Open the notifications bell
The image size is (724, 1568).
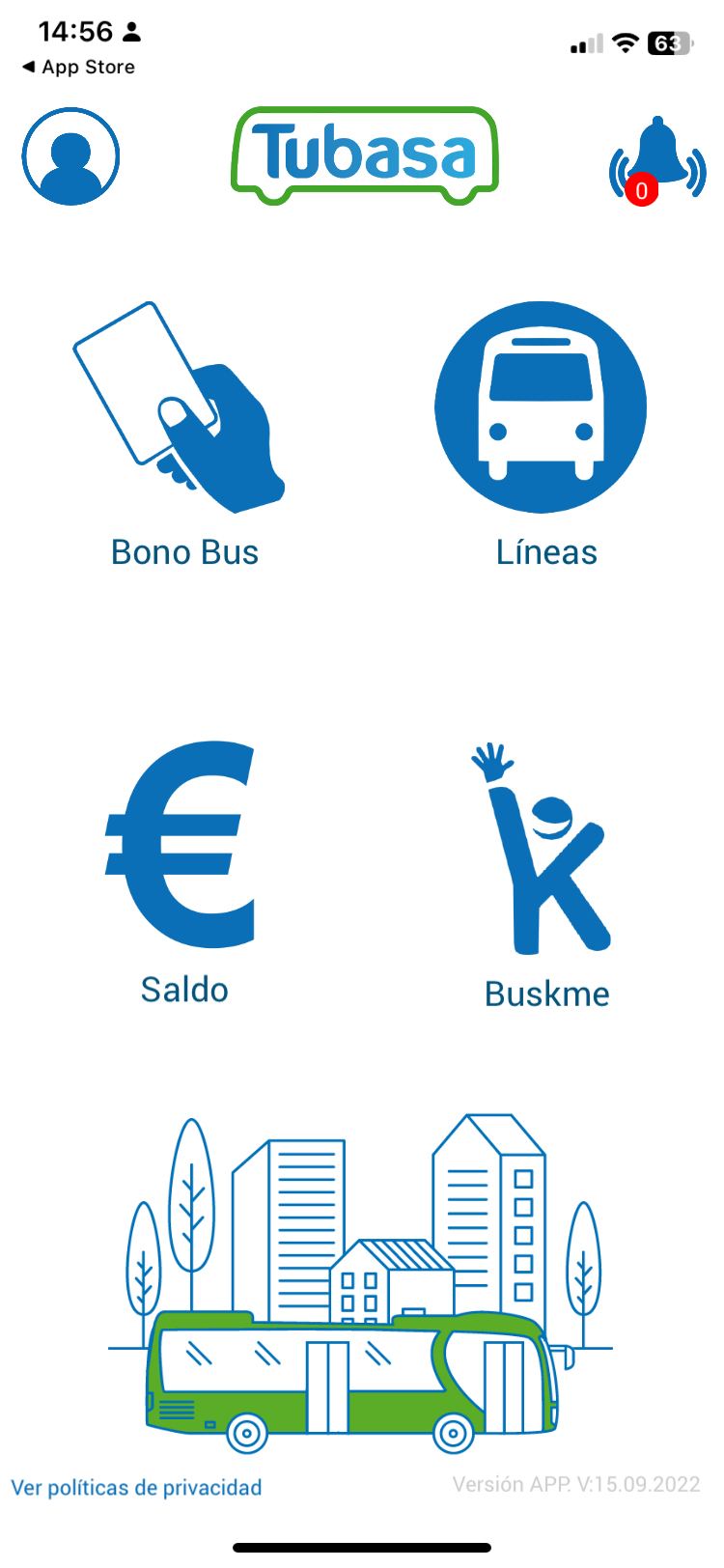pyautogui.click(x=657, y=160)
